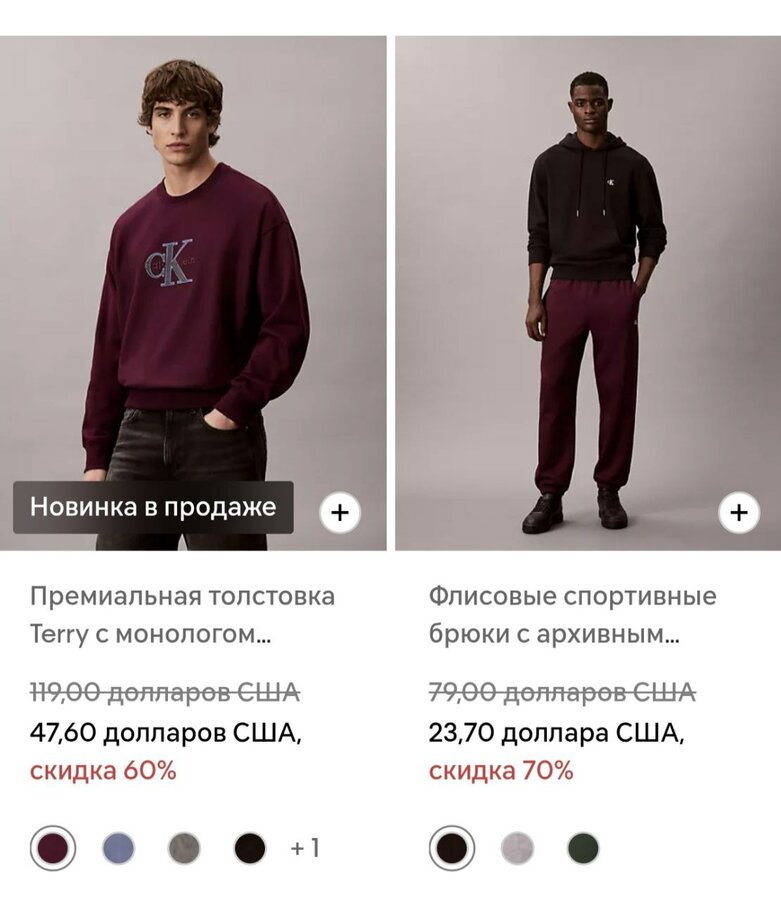
Task: Pick dark green swatch for fleece sweatpants
Action: 583,849
